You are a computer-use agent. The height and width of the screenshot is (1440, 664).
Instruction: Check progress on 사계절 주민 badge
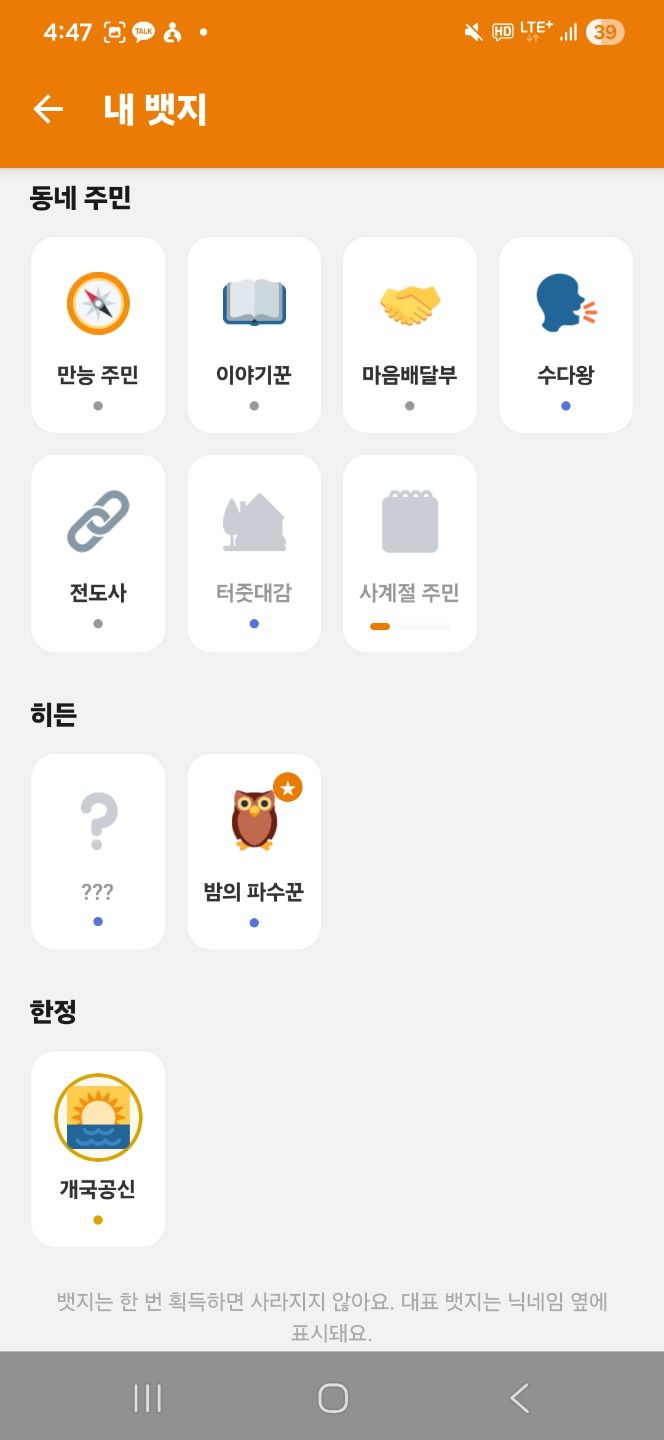(x=410, y=553)
